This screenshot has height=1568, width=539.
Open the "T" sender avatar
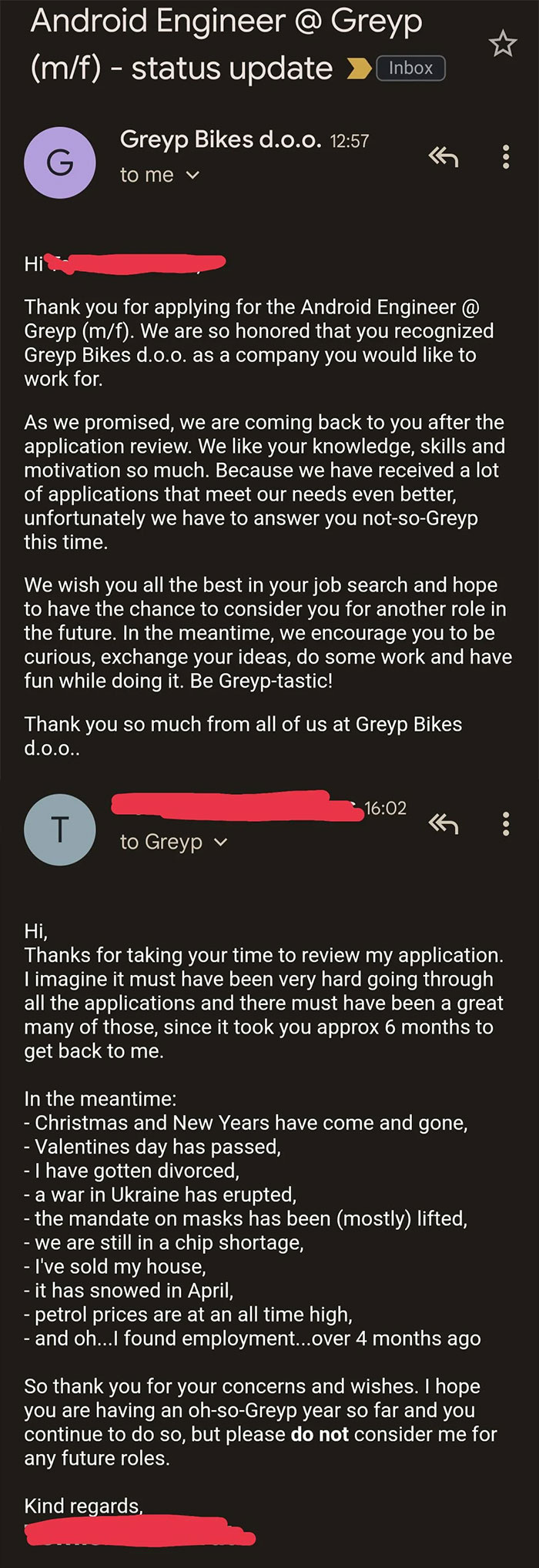60,829
